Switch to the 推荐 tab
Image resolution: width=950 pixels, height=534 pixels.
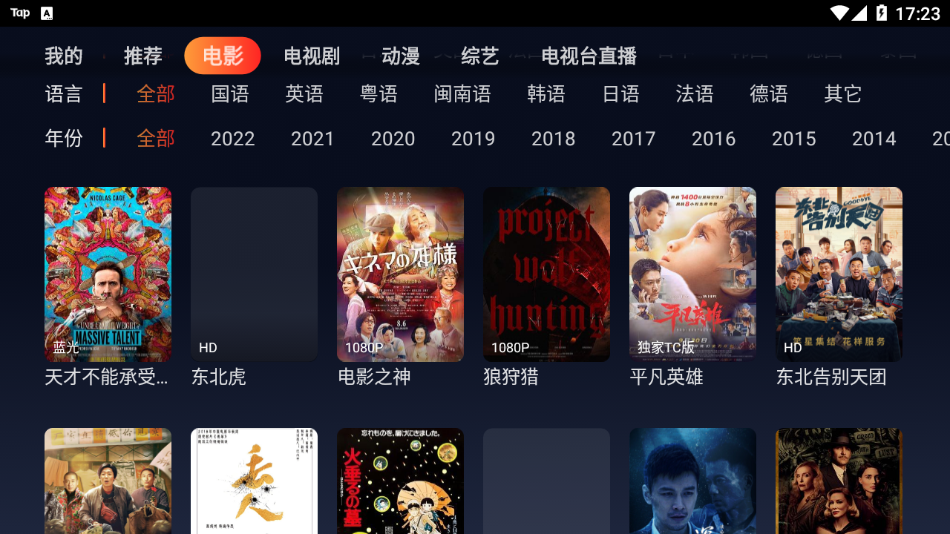pyautogui.click(x=143, y=56)
